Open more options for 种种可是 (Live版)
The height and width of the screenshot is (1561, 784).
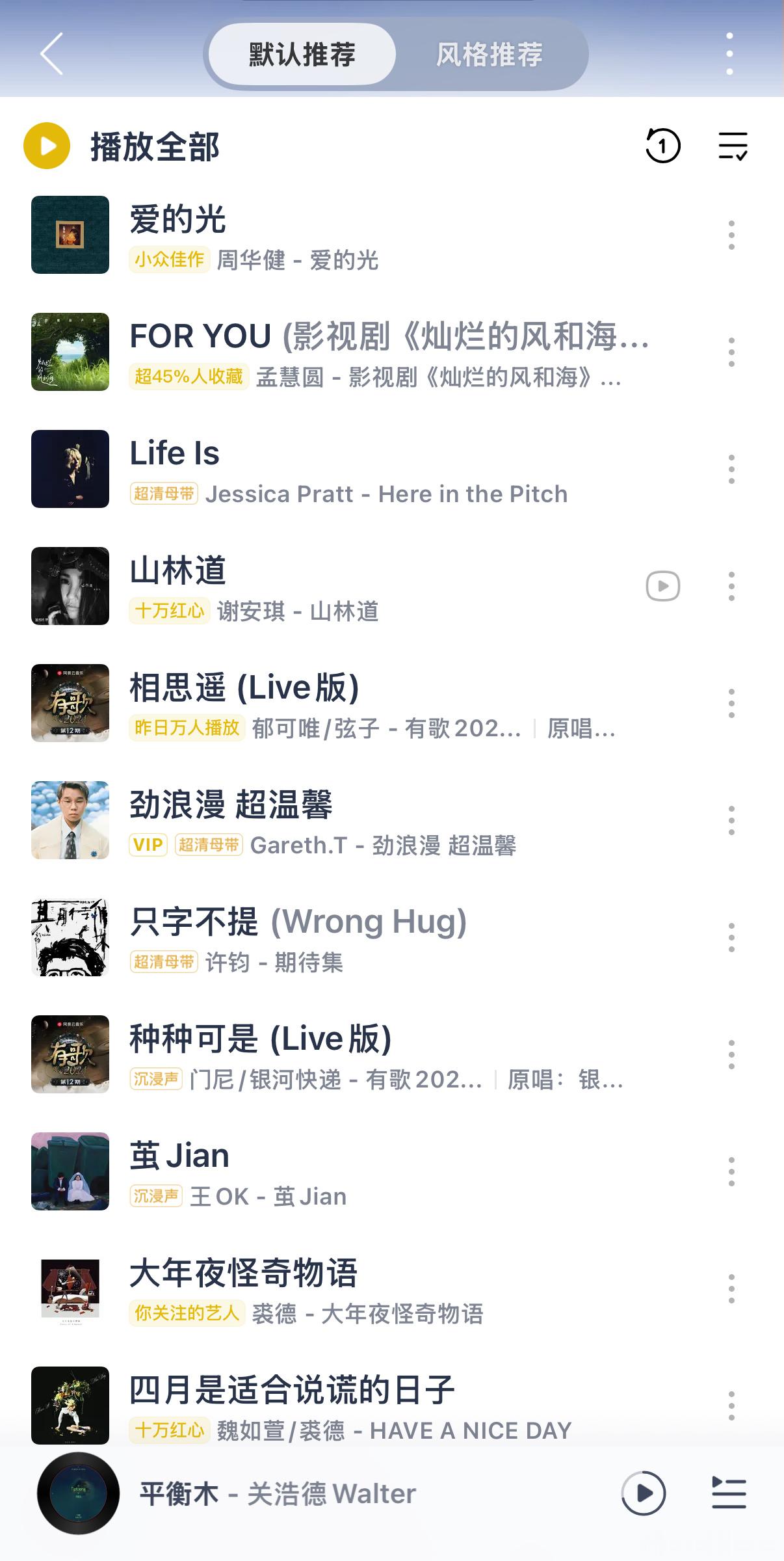[731, 1054]
